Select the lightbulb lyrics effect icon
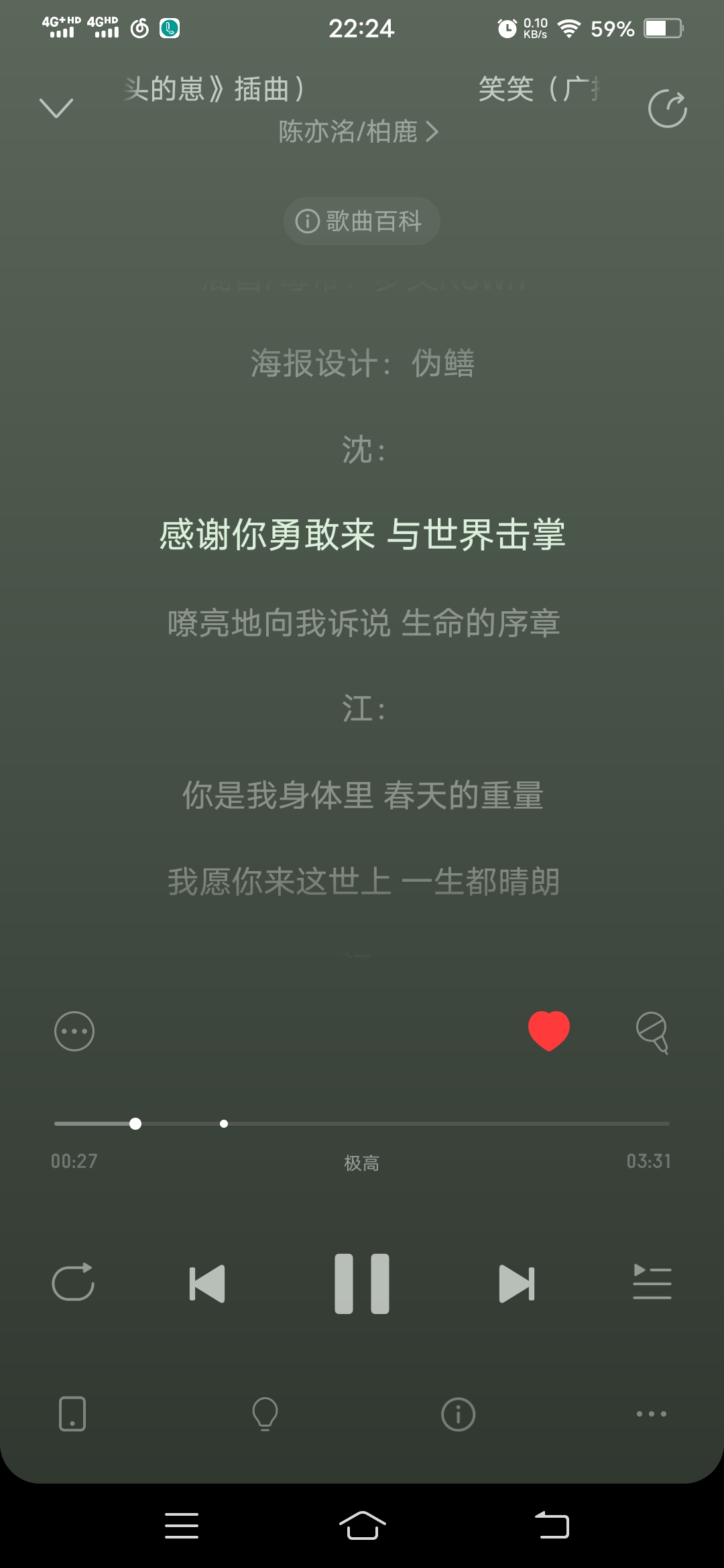The image size is (724, 1568). click(263, 1414)
